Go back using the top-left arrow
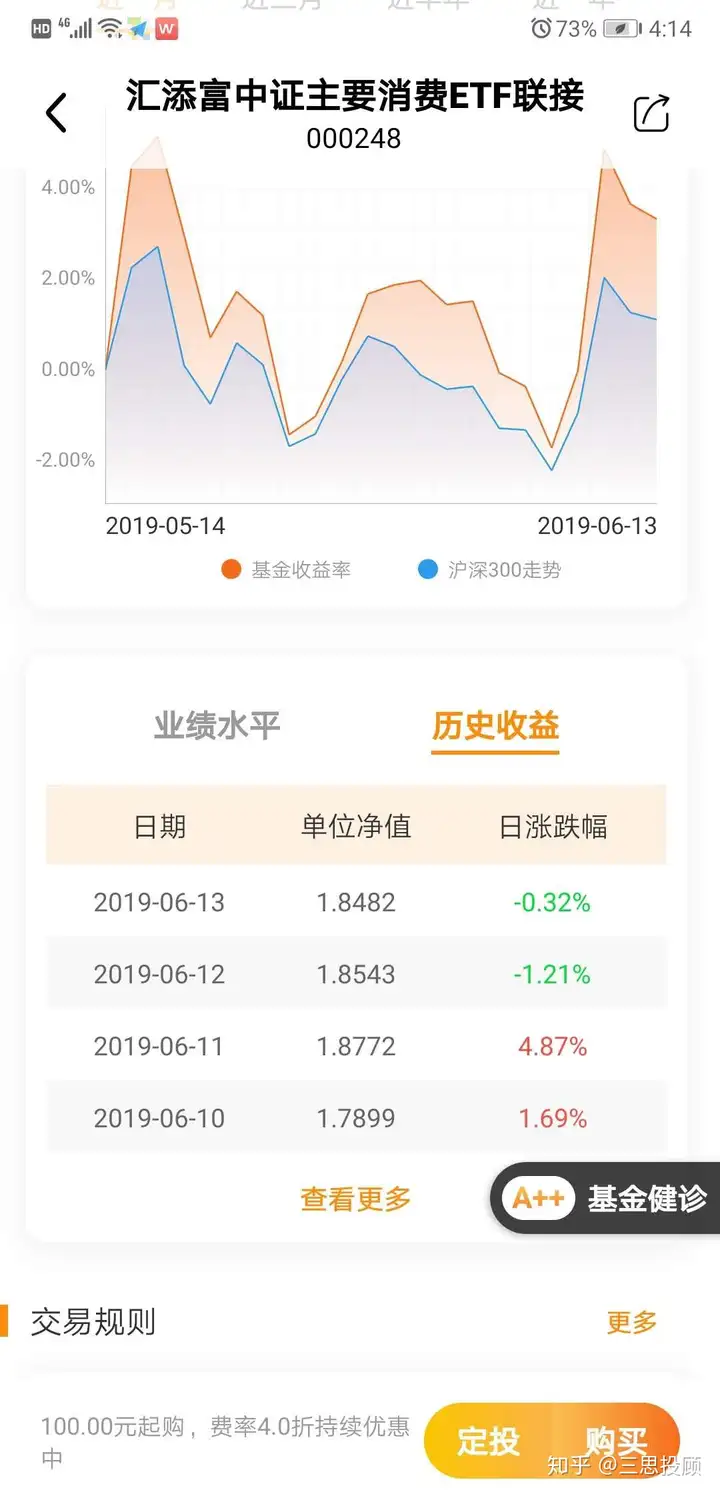The image size is (720, 1496). [x=57, y=113]
